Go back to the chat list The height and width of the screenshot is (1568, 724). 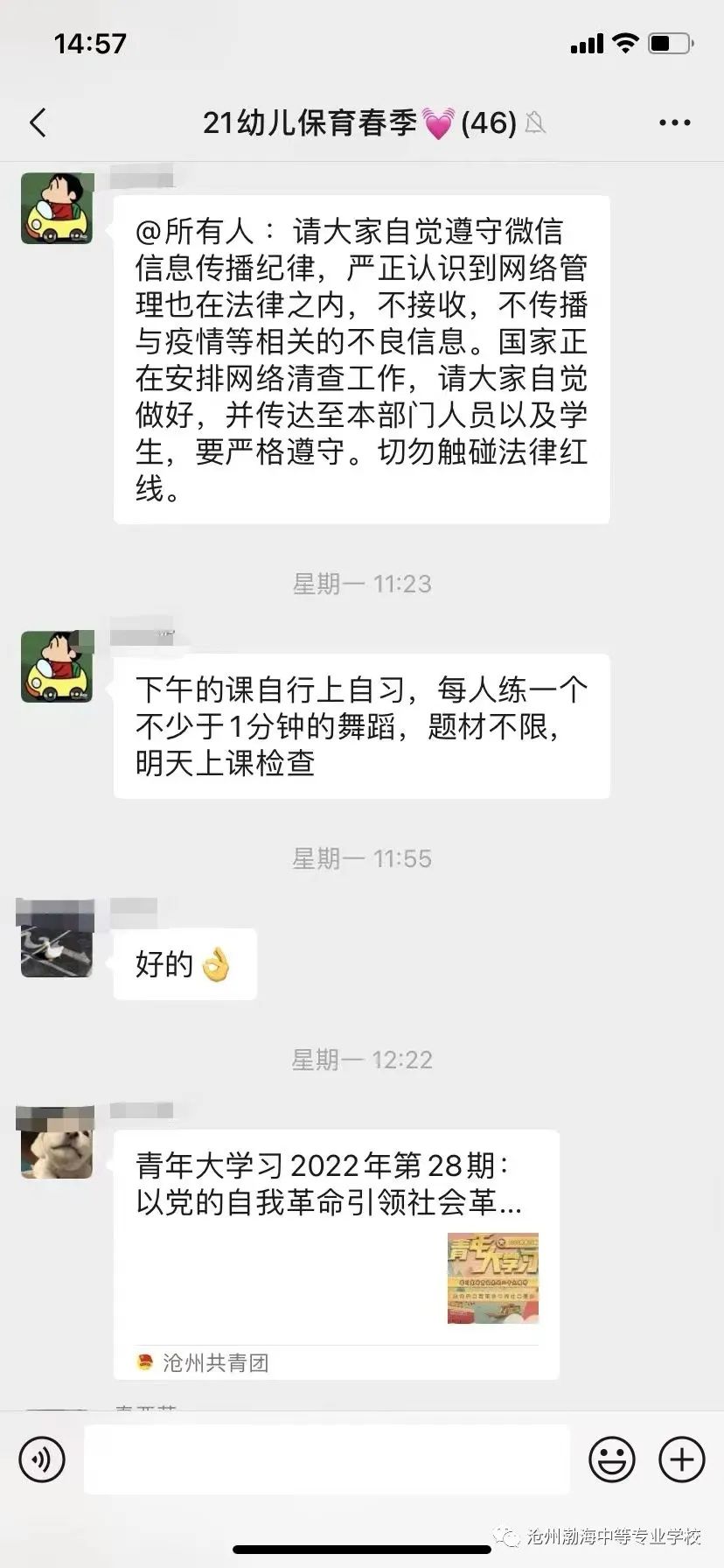click(38, 122)
